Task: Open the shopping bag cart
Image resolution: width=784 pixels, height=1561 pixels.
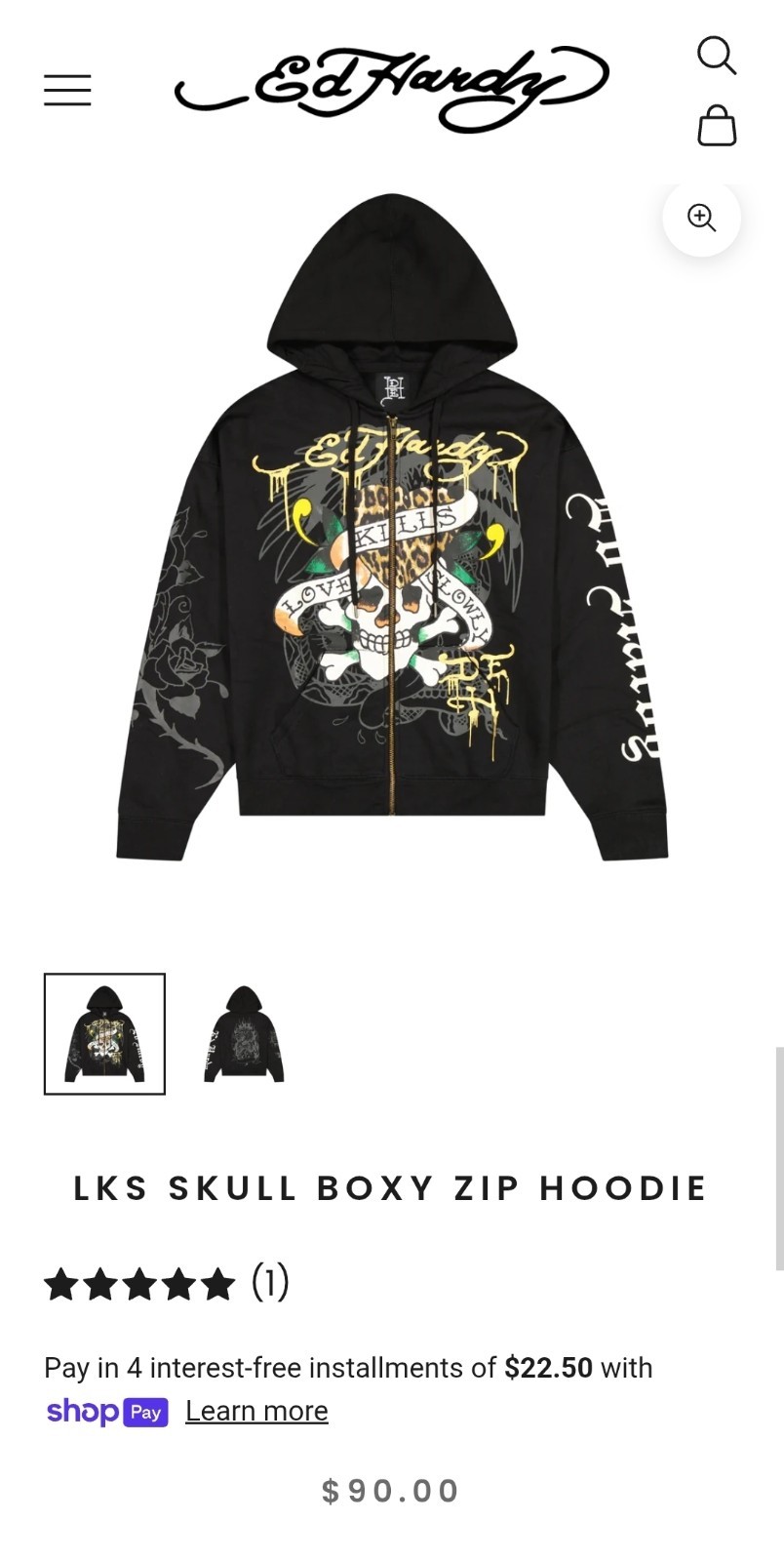Action: pyautogui.click(x=717, y=126)
